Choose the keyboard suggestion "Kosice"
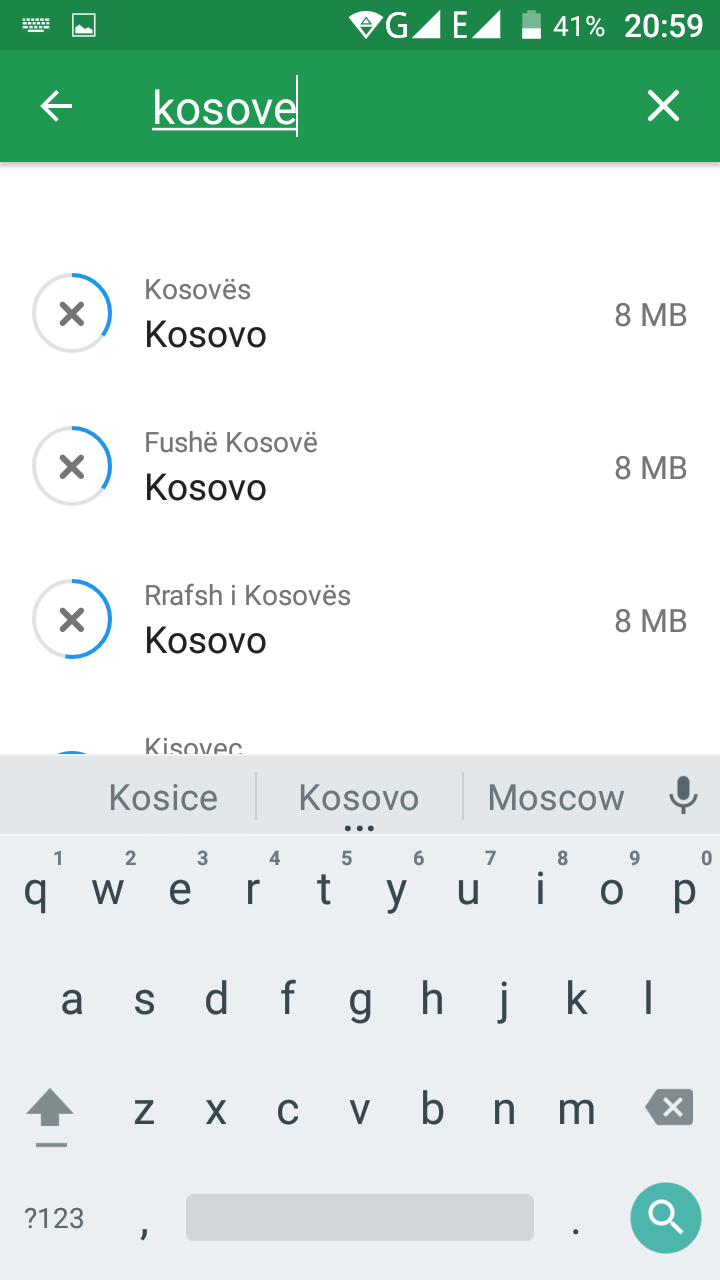 [x=163, y=798]
